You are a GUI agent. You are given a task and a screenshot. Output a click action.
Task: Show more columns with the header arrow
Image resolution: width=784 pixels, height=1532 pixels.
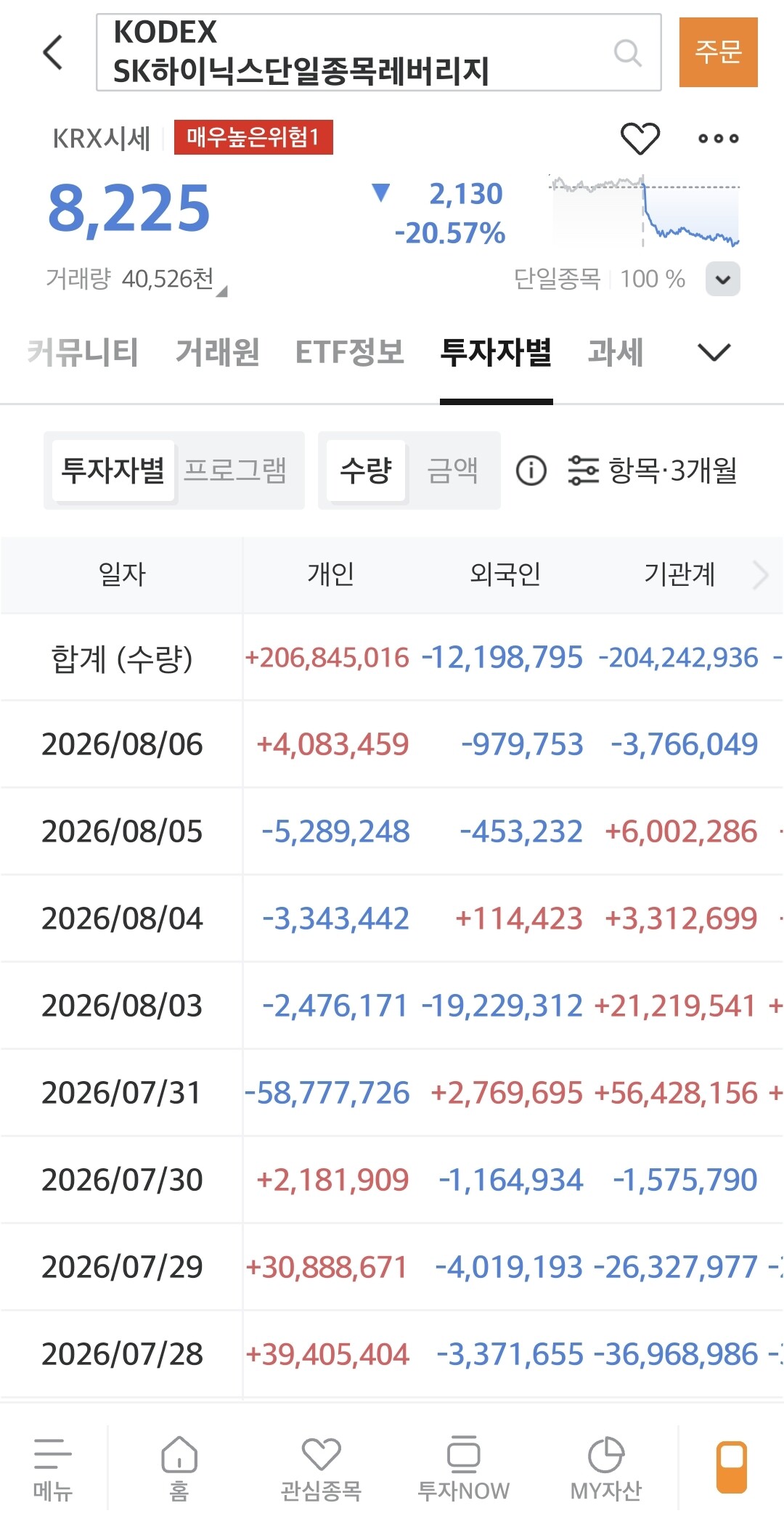click(x=761, y=575)
